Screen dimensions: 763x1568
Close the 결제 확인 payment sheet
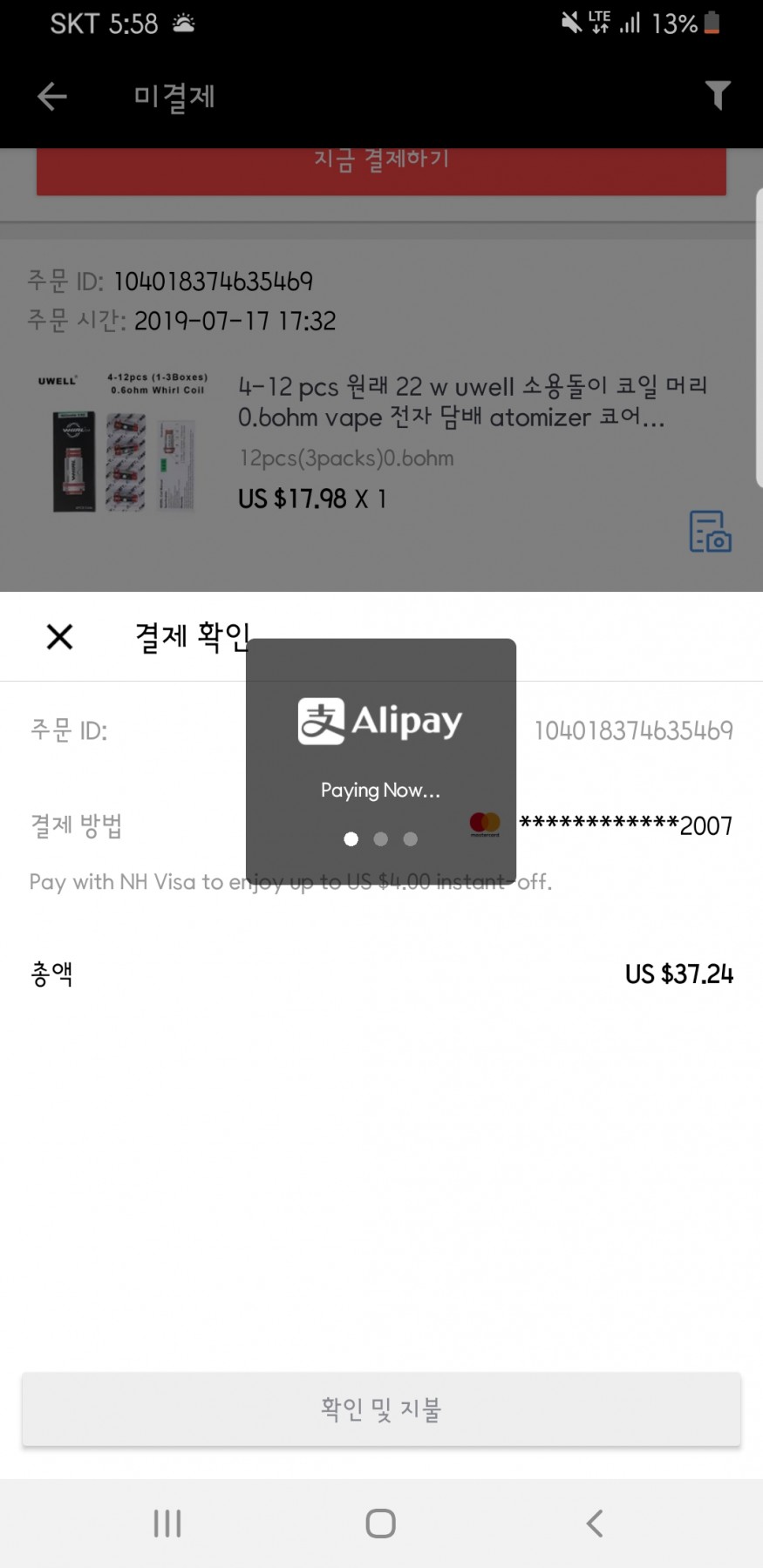[59, 637]
